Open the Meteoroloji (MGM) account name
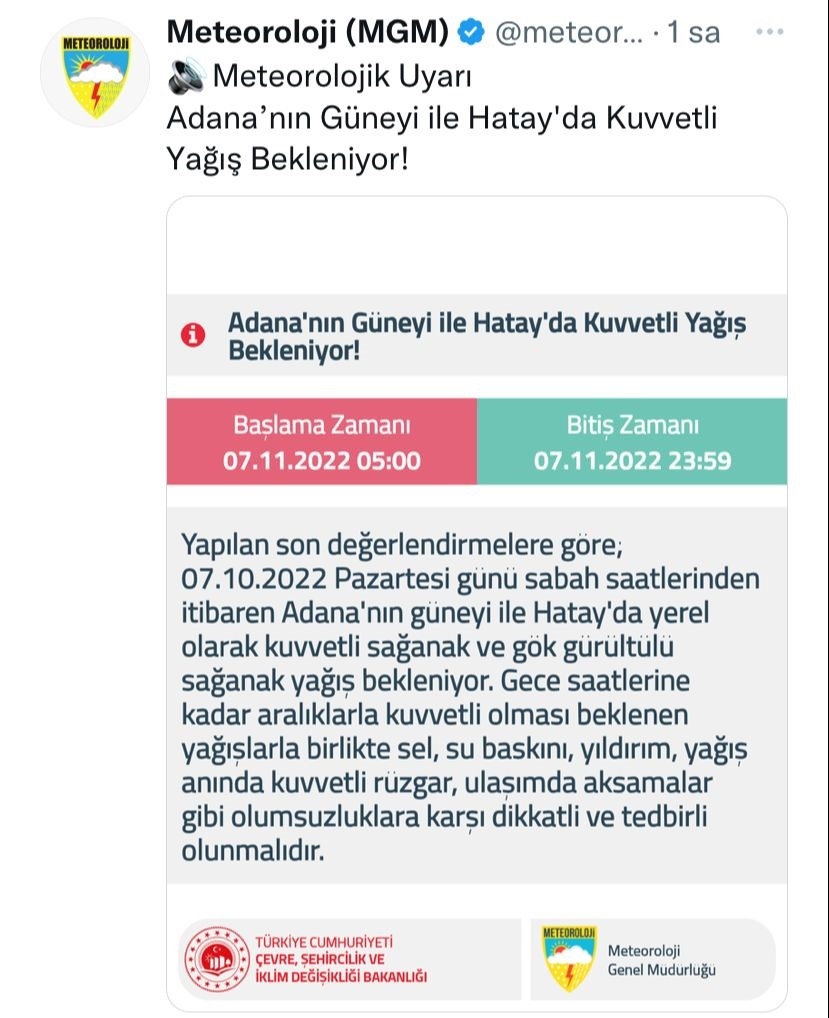 (x=306, y=32)
